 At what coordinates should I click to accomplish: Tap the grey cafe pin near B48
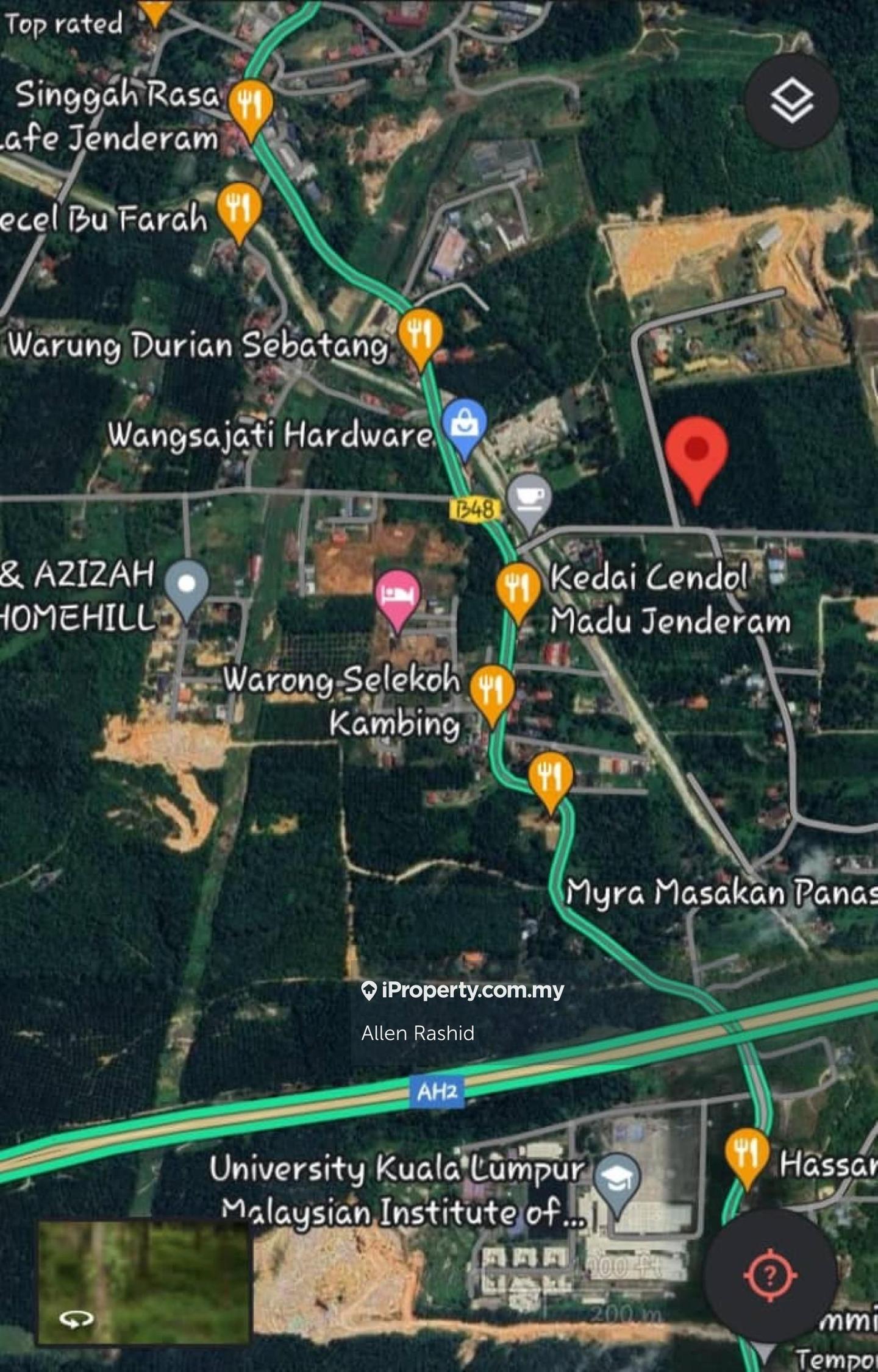tap(529, 499)
